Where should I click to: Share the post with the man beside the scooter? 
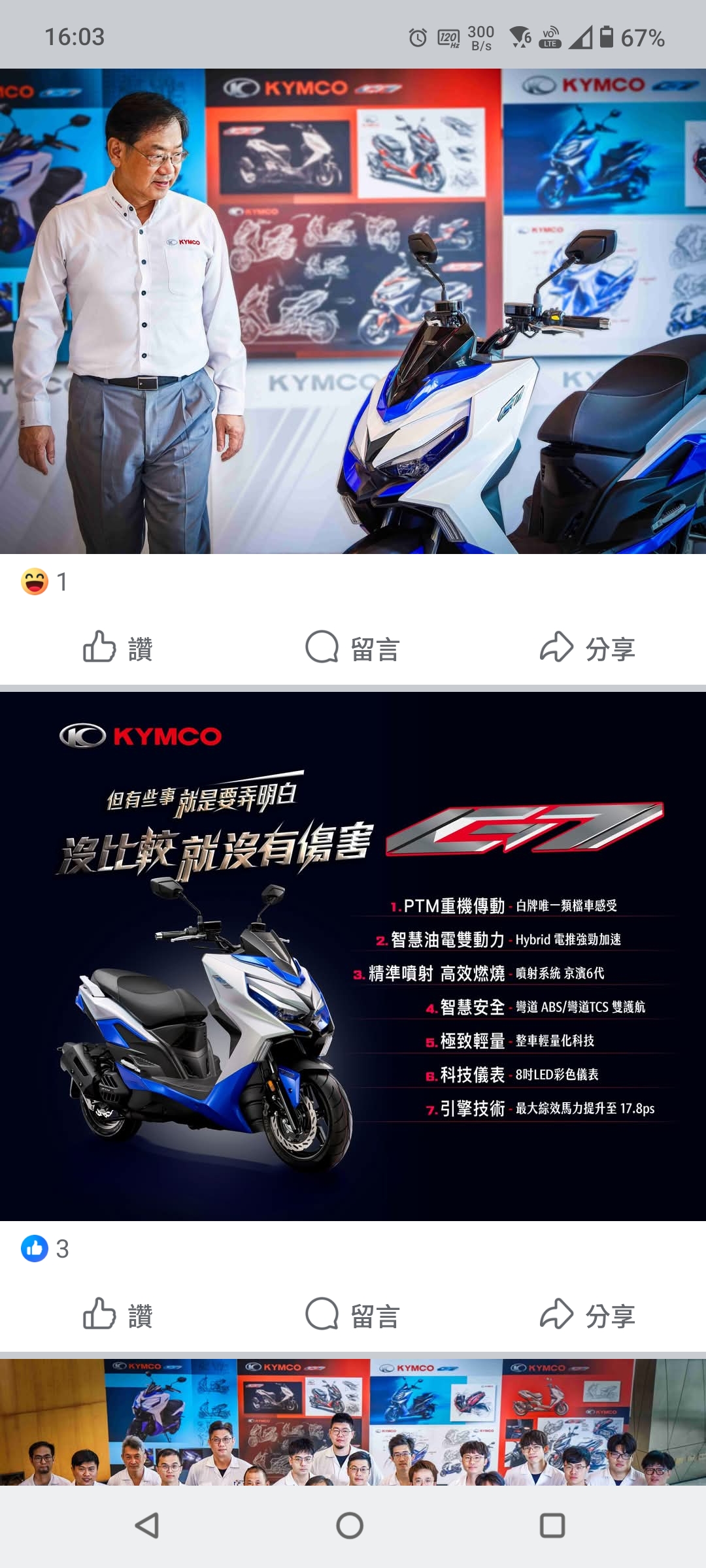(587, 648)
